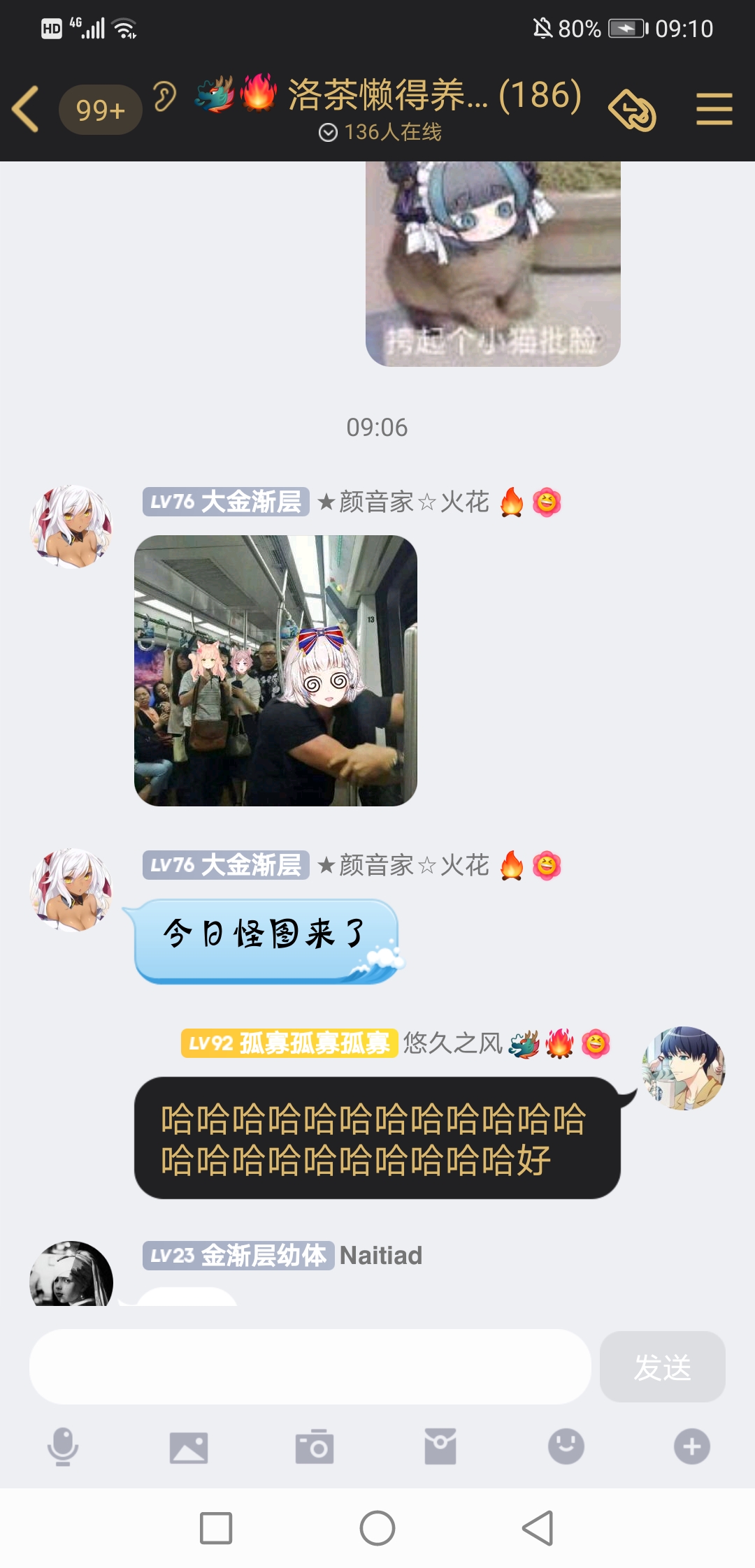Open the group menu (three lines)
This screenshot has width=755, height=1568.
pos(714,110)
